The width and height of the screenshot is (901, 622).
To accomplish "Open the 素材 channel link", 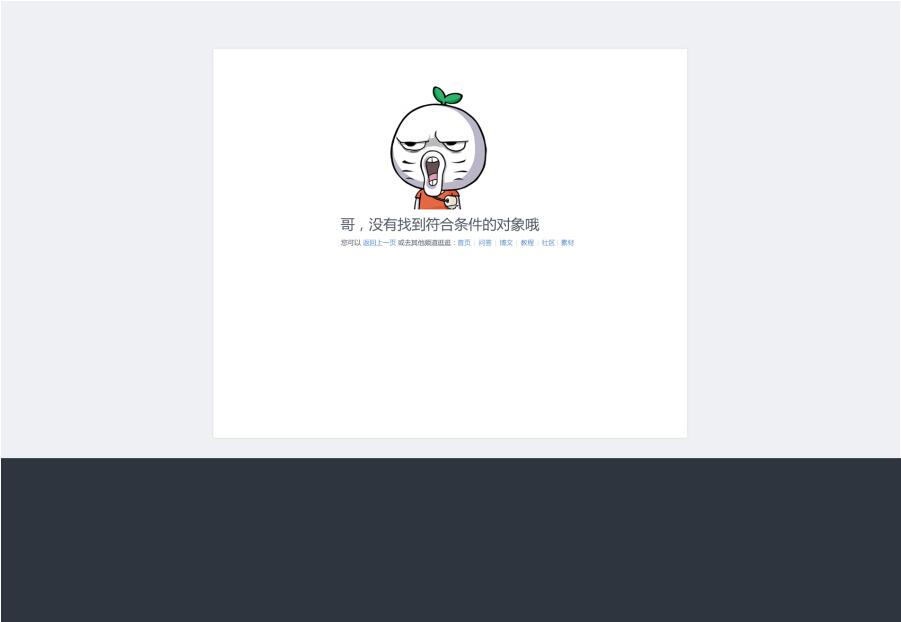I will [567, 243].
